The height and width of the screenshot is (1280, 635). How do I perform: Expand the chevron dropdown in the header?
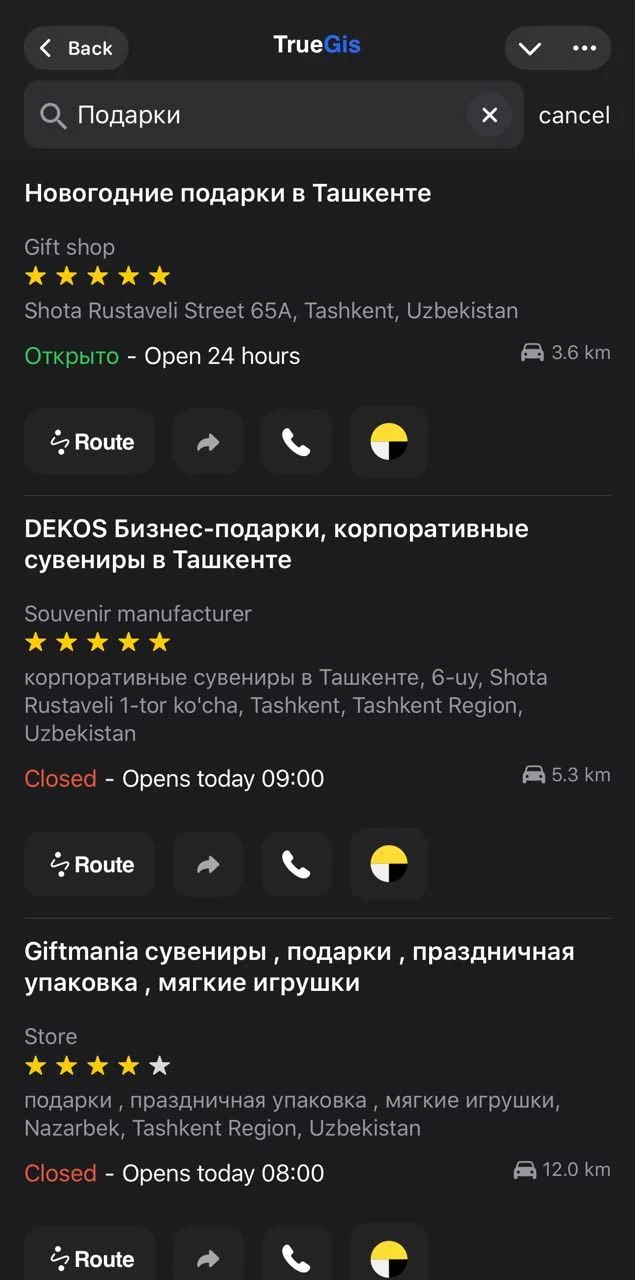coord(530,48)
